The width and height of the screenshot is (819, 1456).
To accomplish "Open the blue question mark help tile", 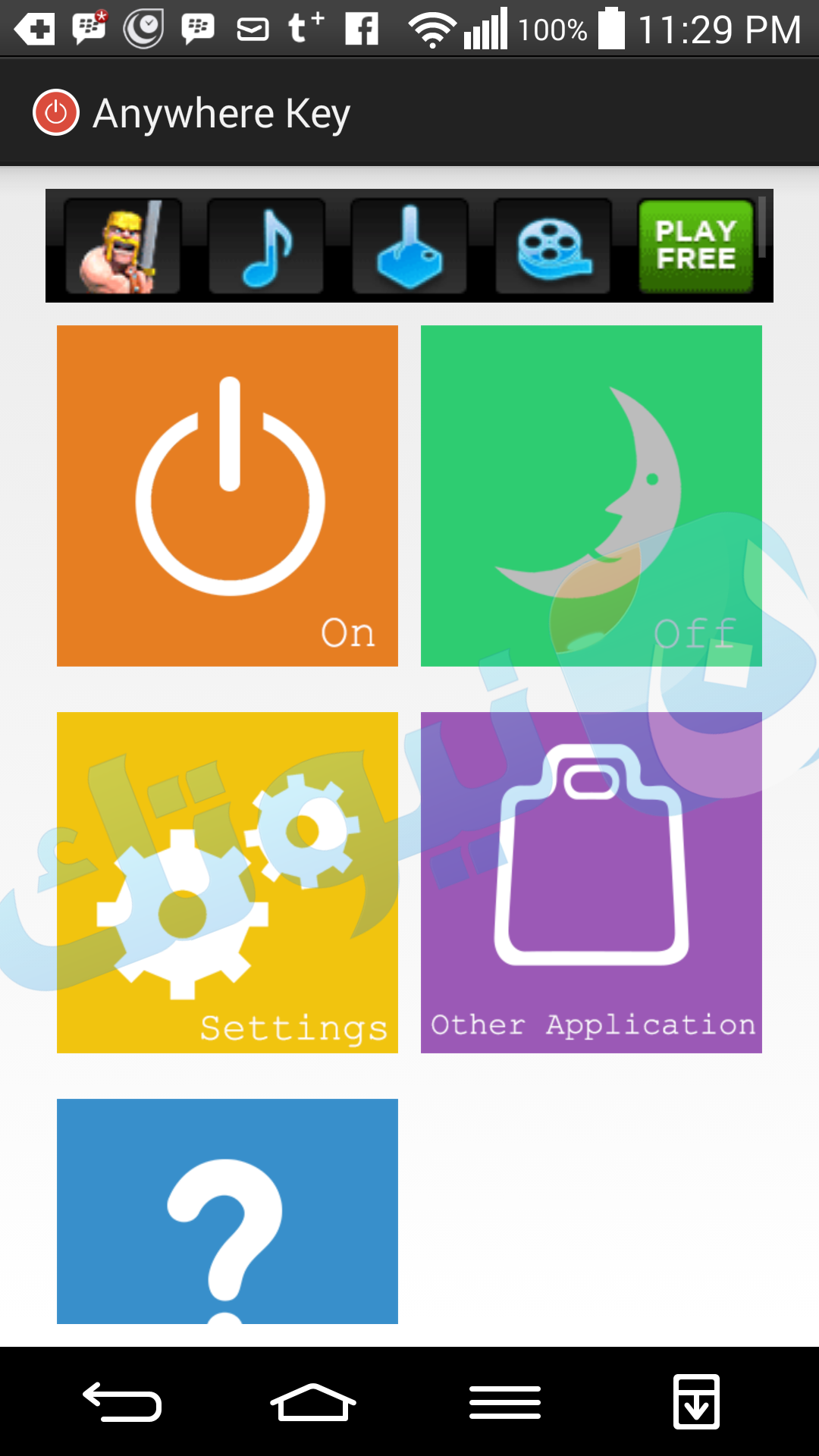I will tap(227, 1211).
